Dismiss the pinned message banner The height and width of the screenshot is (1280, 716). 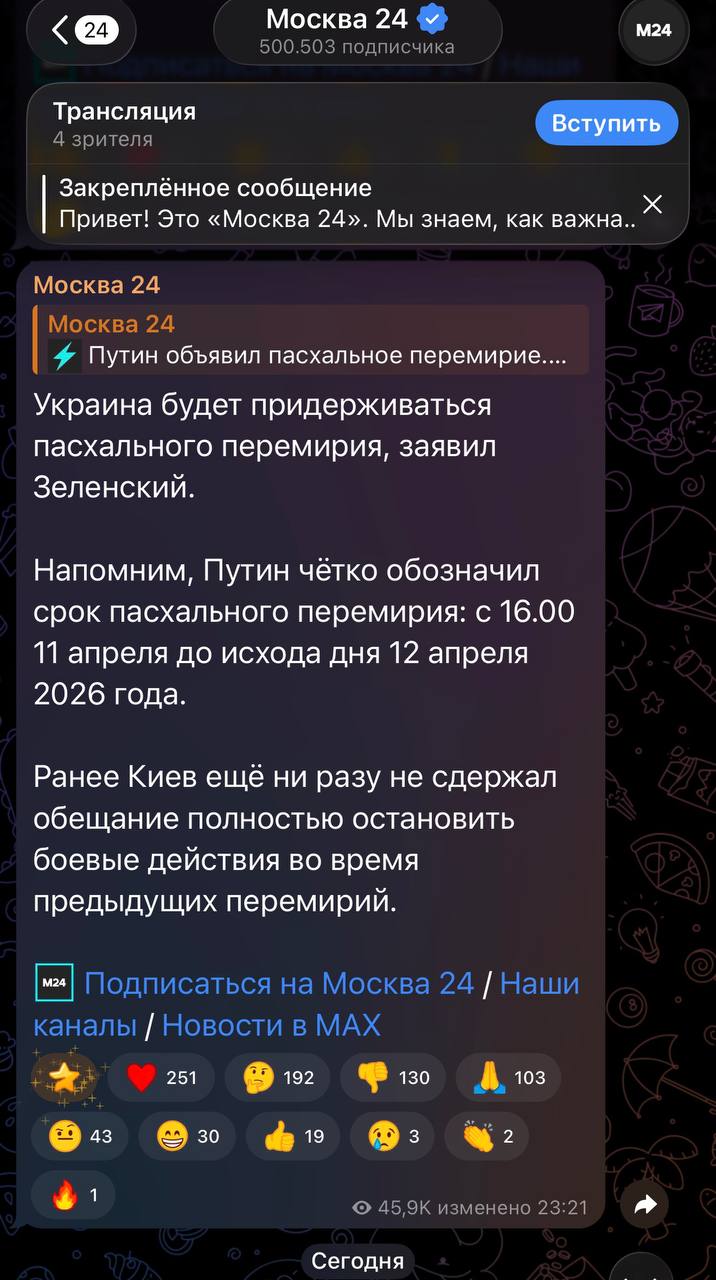(x=652, y=205)
